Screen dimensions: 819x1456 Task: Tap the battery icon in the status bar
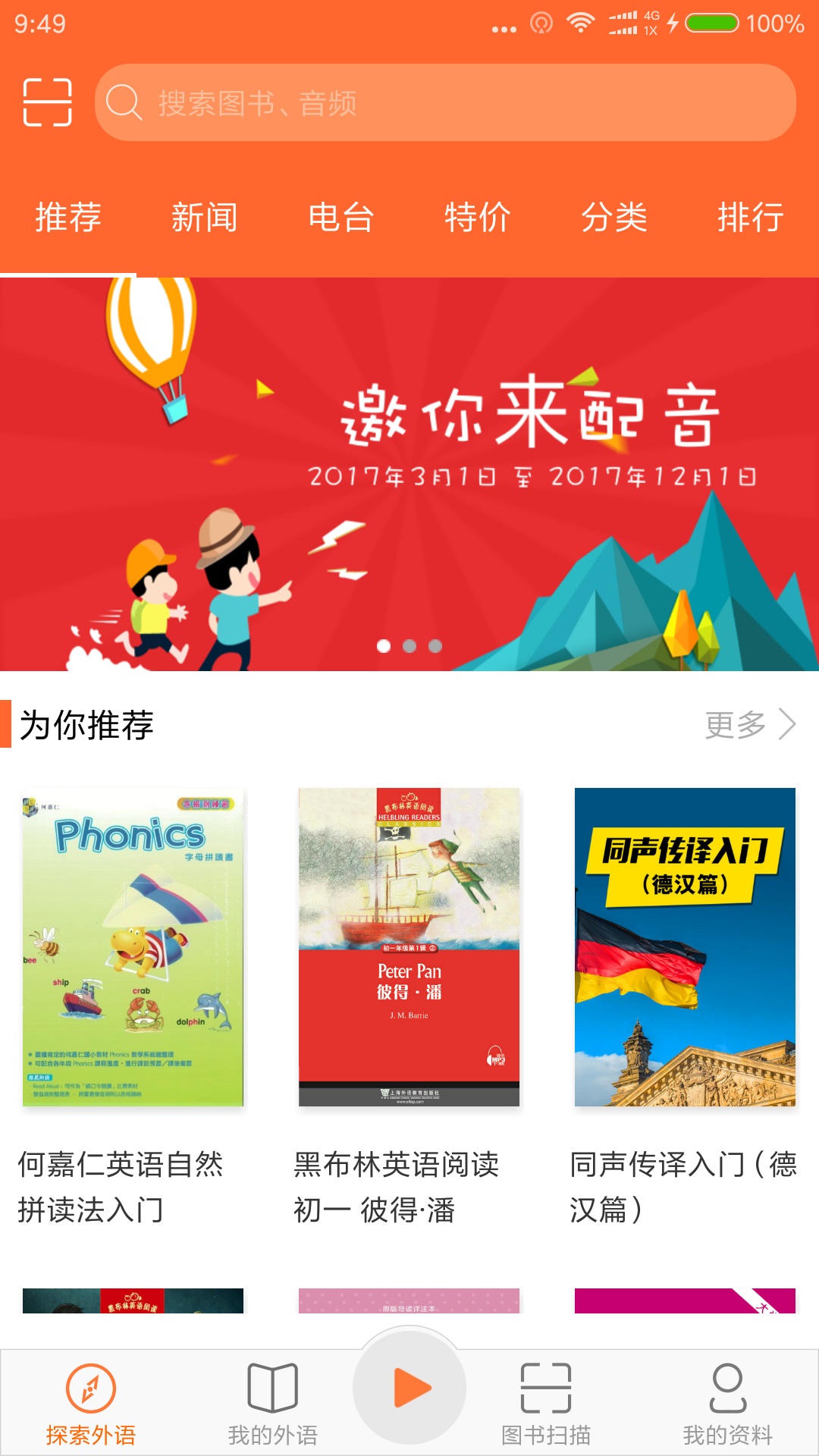click(x=711, y=23)
